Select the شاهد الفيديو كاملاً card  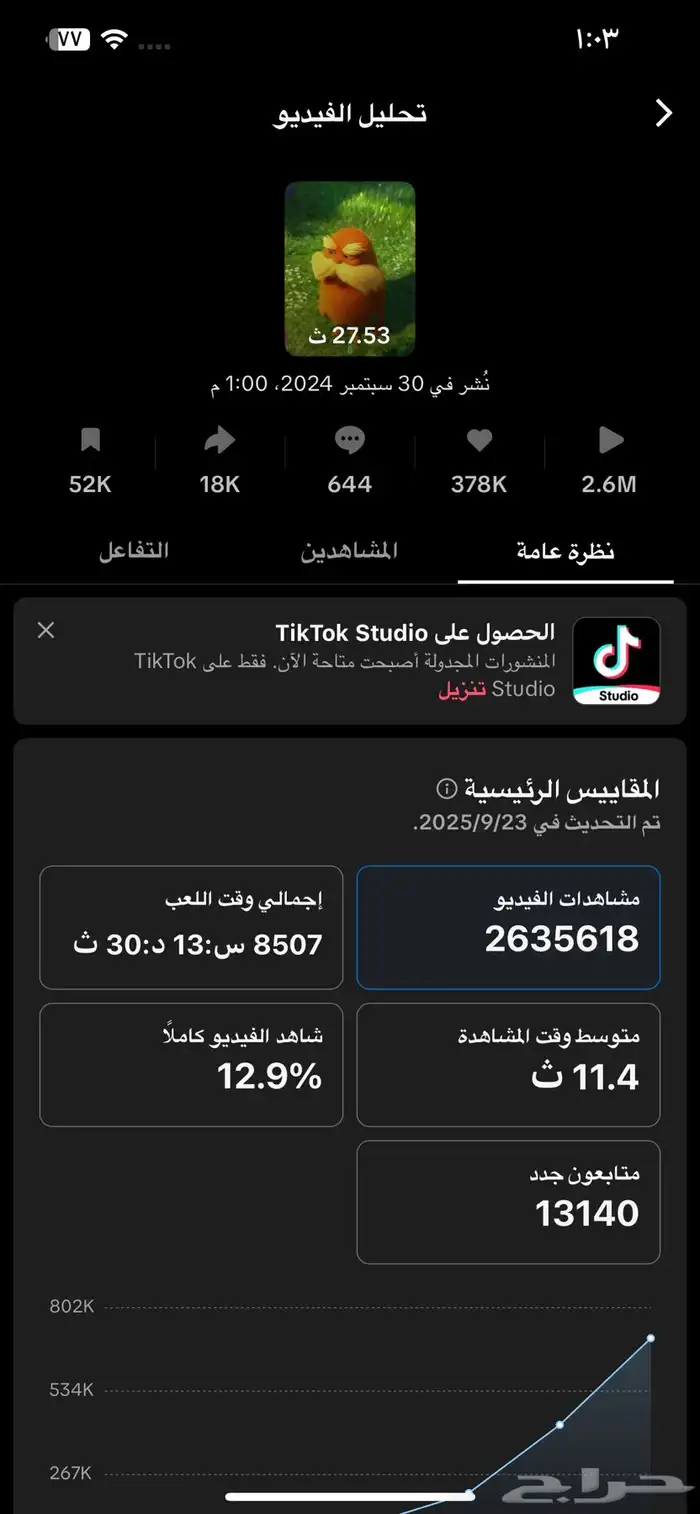(x=191, y=1065)
